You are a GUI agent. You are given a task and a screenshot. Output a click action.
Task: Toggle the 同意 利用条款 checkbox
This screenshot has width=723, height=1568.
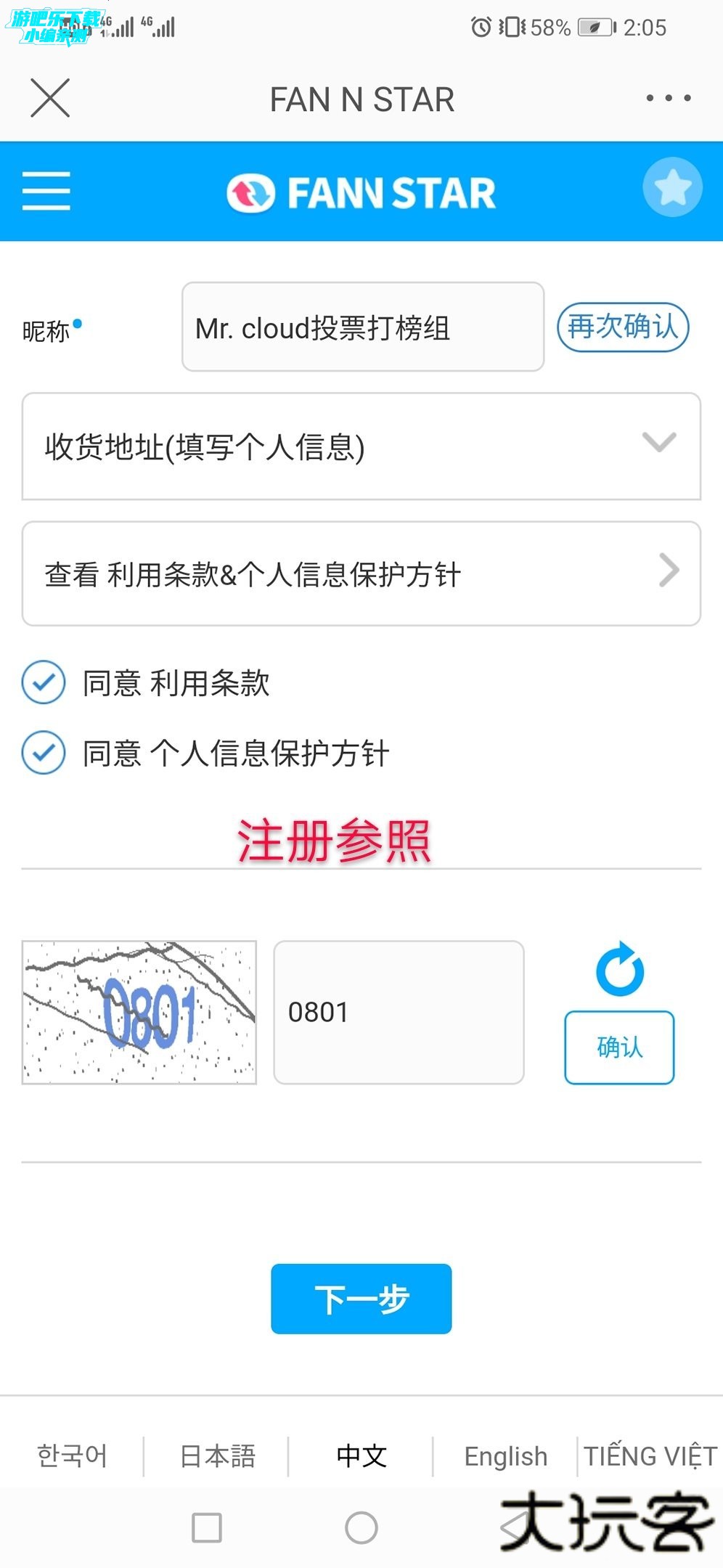click(x=44, y=683)
